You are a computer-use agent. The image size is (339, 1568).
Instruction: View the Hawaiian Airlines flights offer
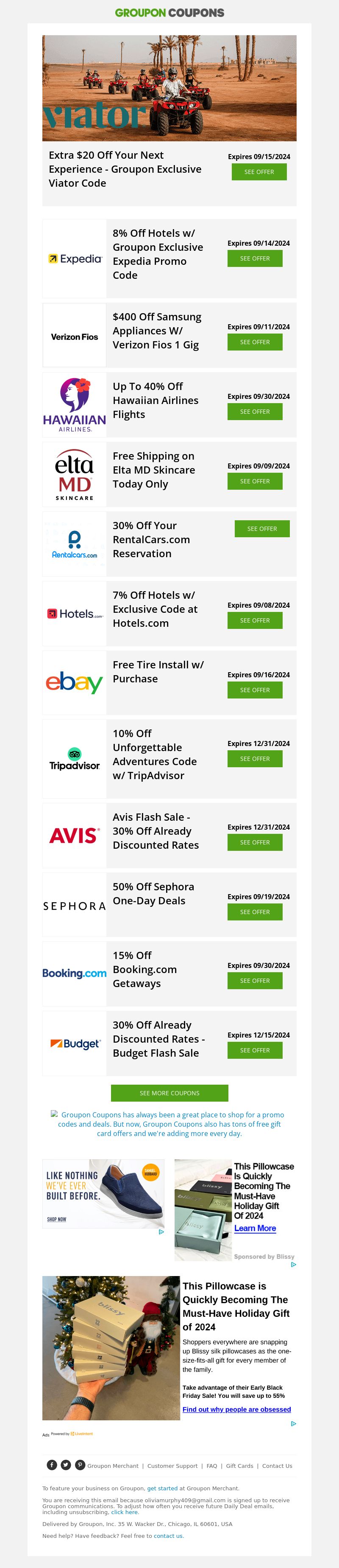[x=255, y=412]
